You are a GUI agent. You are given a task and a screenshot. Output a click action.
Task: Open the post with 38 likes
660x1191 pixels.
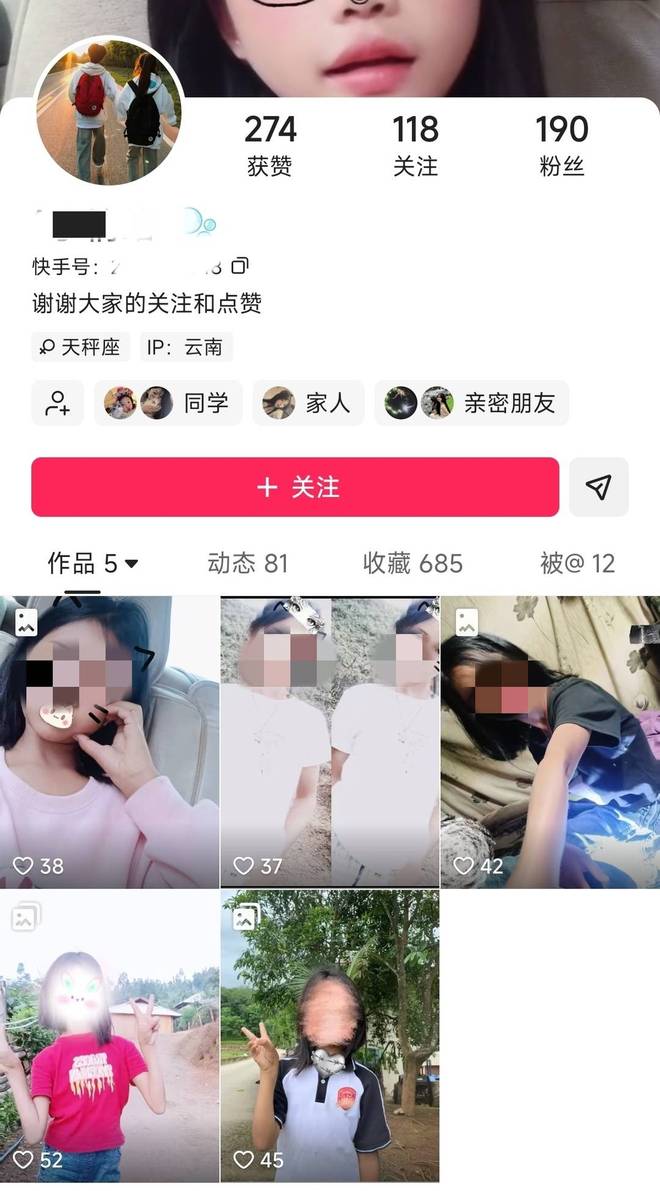109,741
